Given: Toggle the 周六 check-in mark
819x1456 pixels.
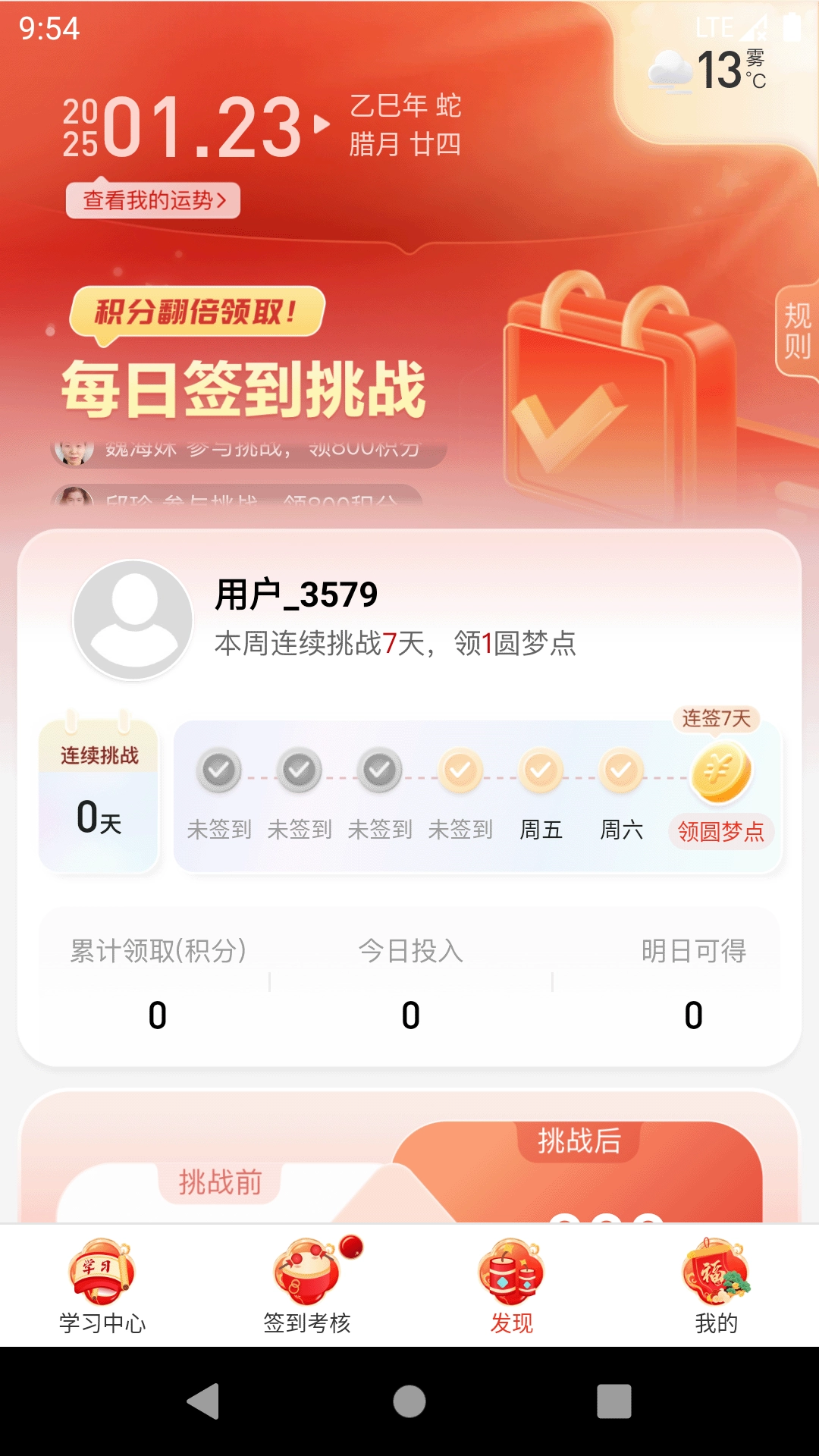Looking at the screenshot, I should (623, 771).
